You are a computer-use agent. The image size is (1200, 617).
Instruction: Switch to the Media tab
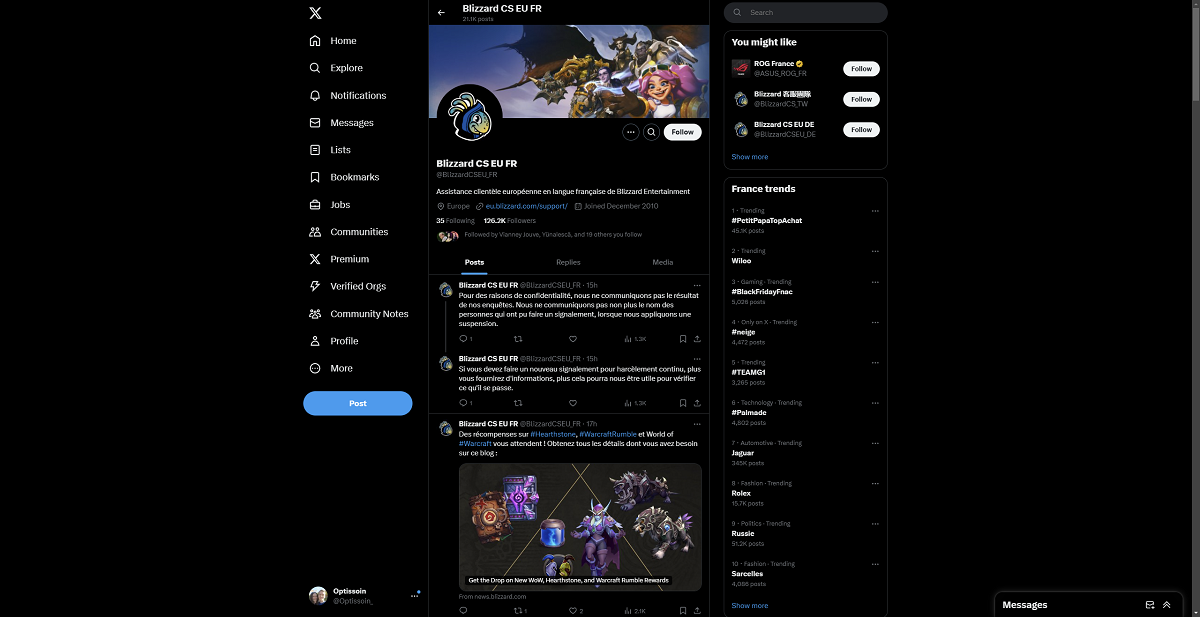[x=662, y=262]
